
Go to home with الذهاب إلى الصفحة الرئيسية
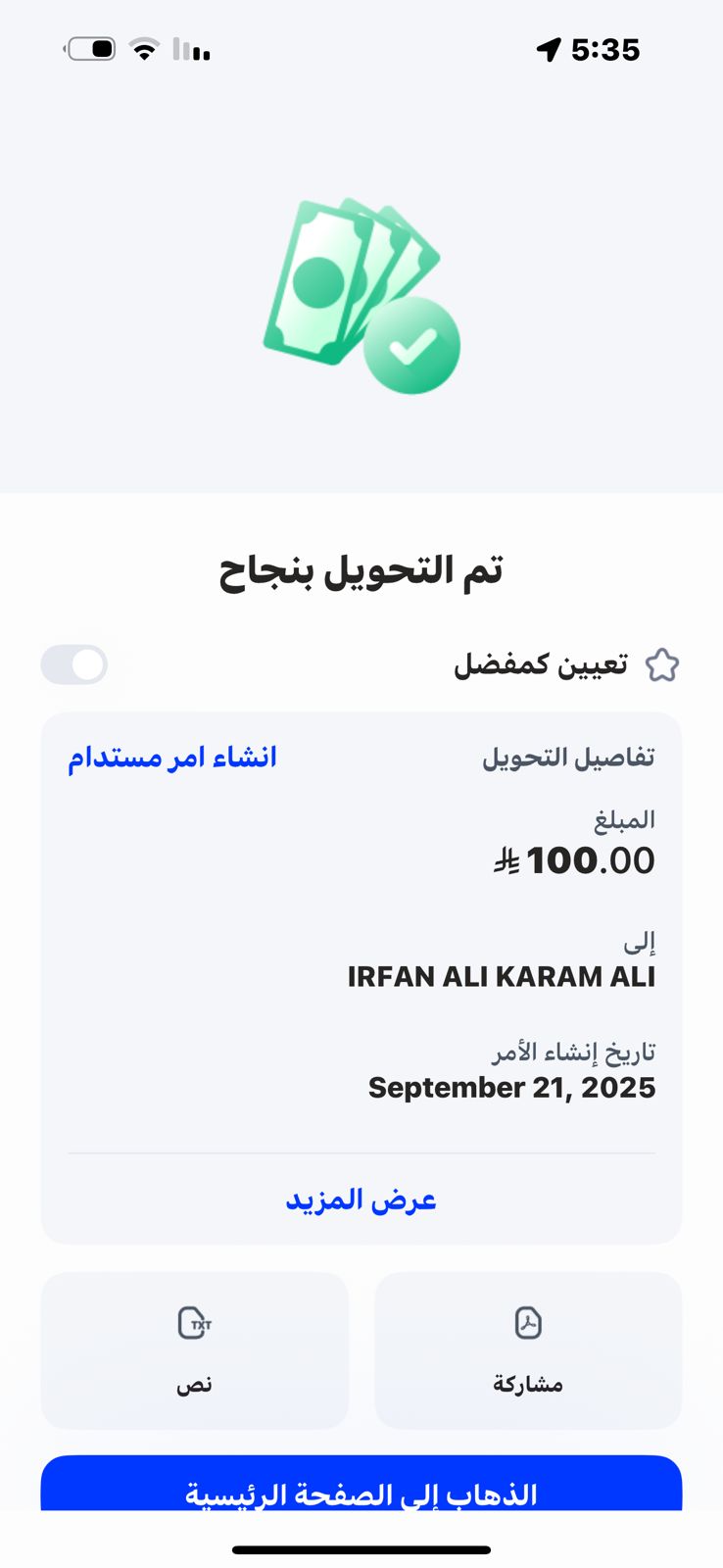click(x=361, y=1488)
